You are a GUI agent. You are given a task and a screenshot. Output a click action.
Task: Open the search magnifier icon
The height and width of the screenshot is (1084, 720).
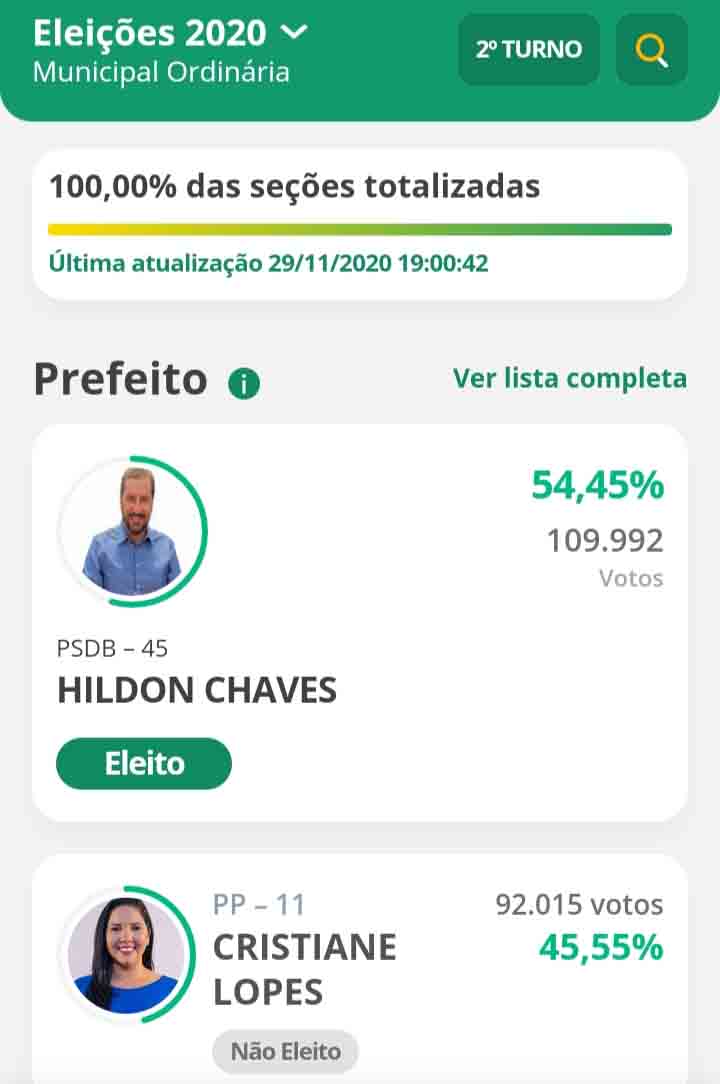[652, 50]
